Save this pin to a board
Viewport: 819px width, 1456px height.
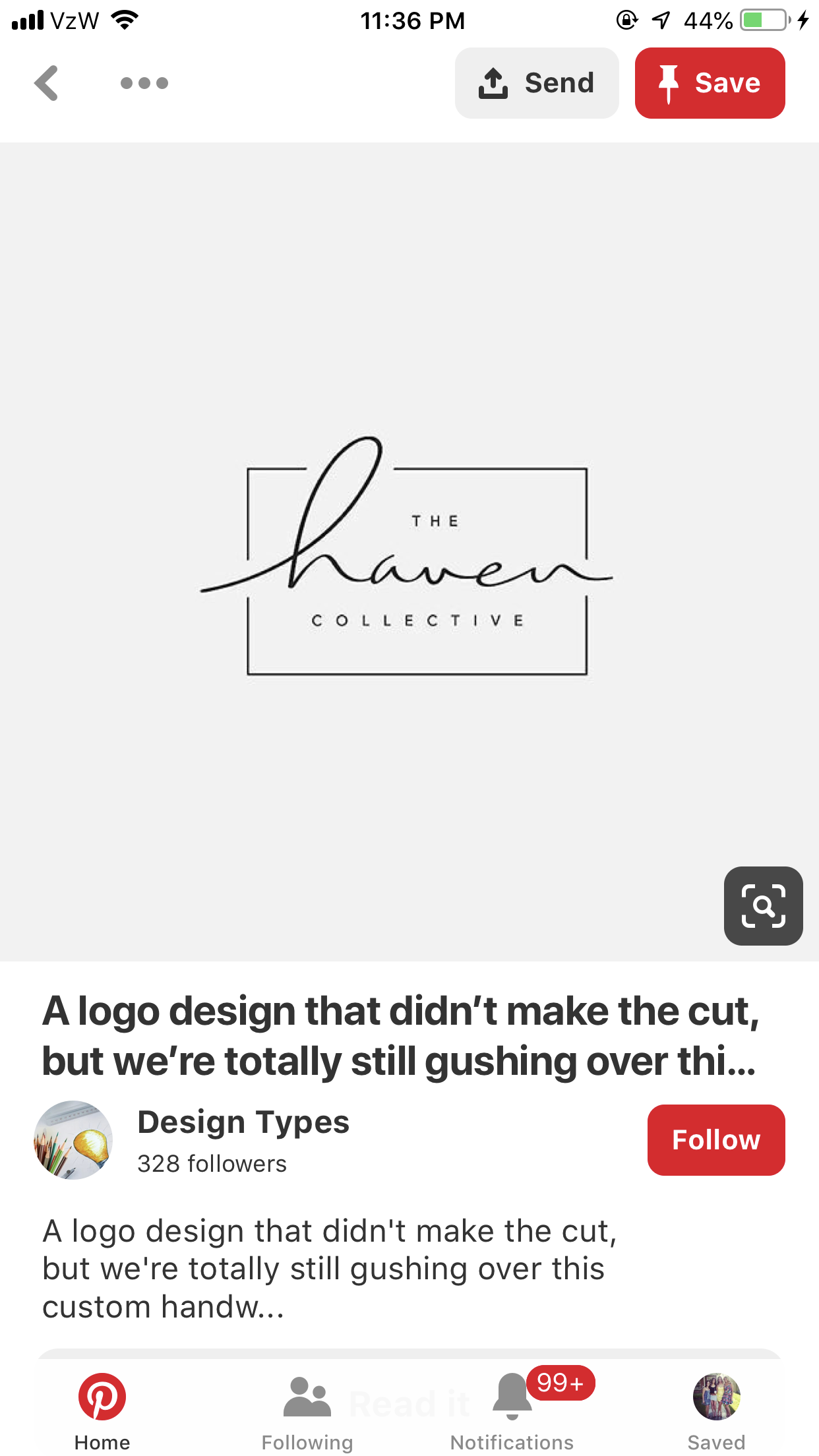pos(710,83)
